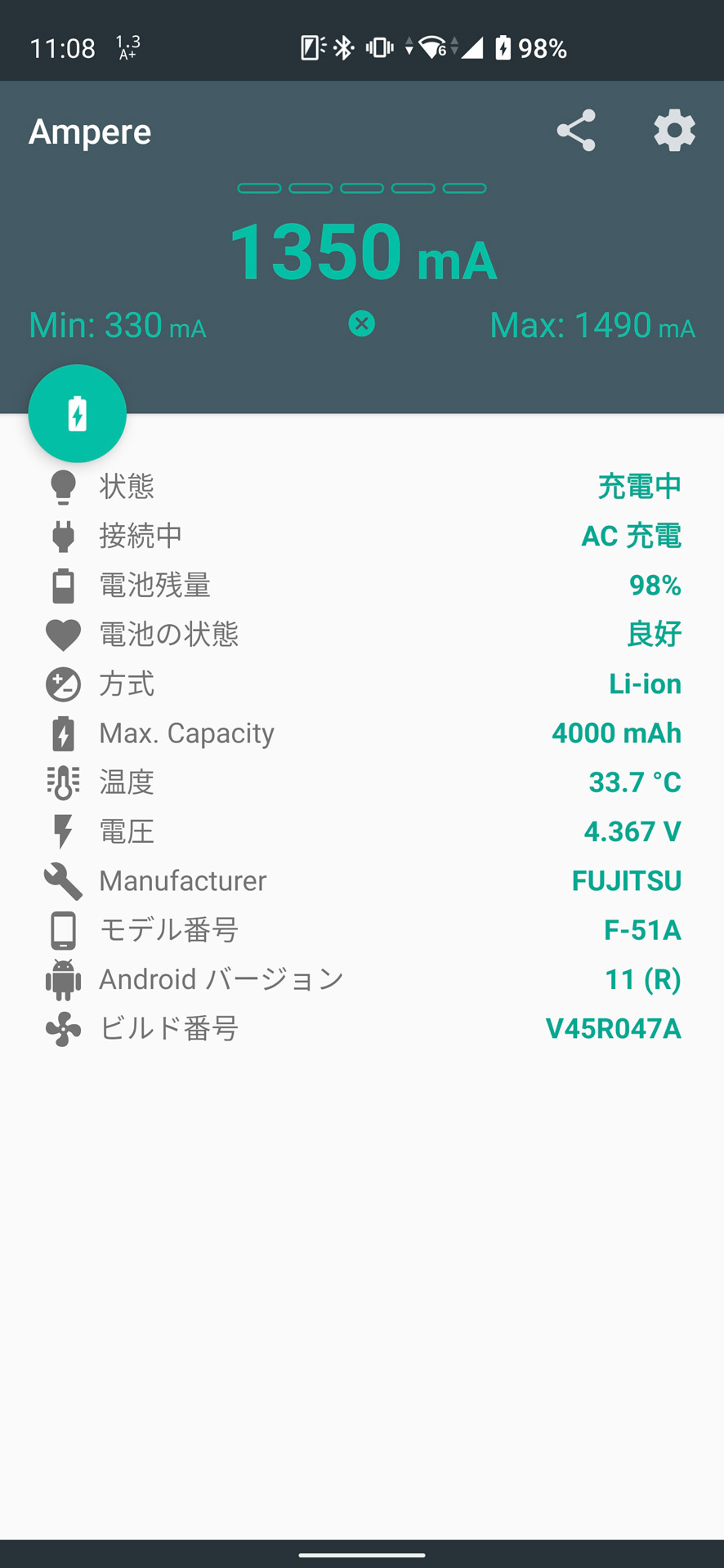
Task: Tap the wrench icon beside Manufacturer
Action: coord(64,880)
